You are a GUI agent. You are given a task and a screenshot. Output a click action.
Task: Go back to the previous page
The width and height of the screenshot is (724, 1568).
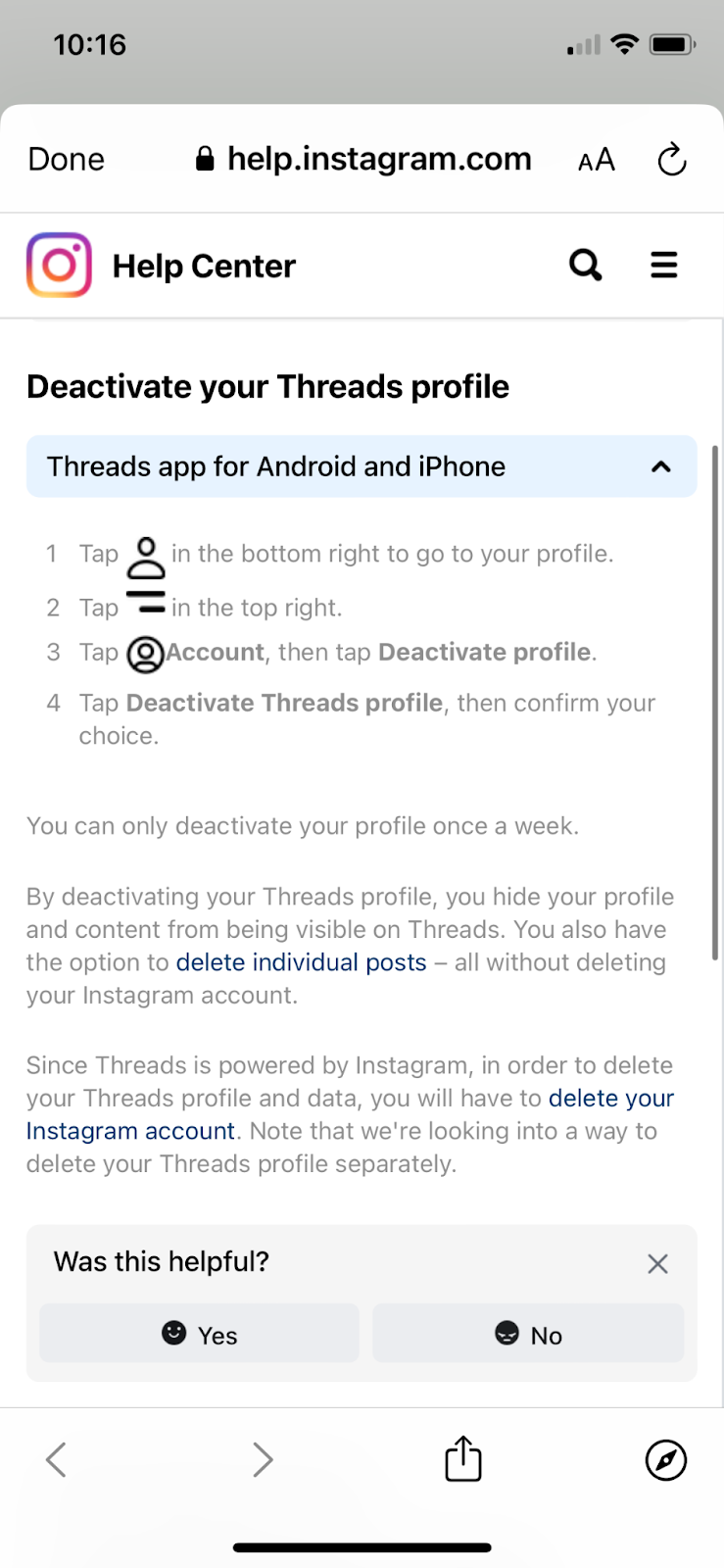(x=57, y=1459)
